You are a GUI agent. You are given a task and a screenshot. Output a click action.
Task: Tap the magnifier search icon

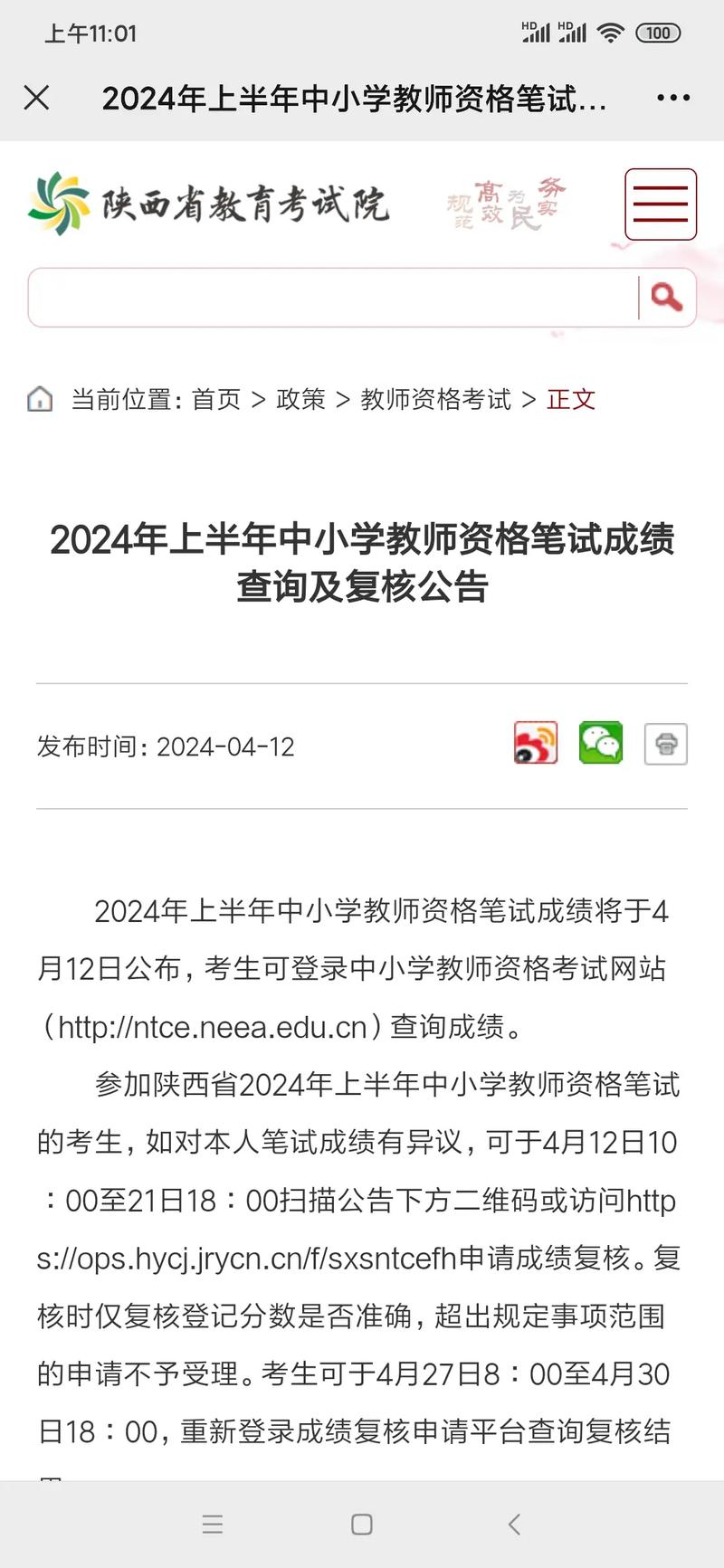(x=666, y=296)
